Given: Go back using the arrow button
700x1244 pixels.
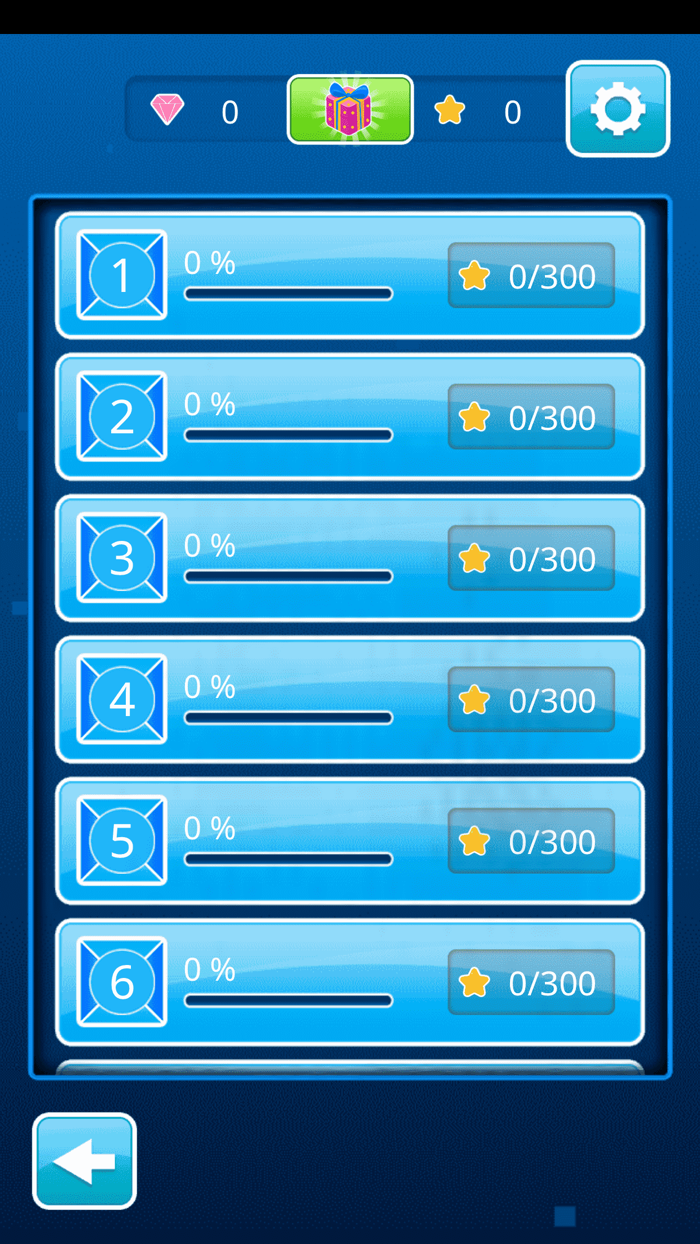Looking at the screenshot, I should (84, 1161).
